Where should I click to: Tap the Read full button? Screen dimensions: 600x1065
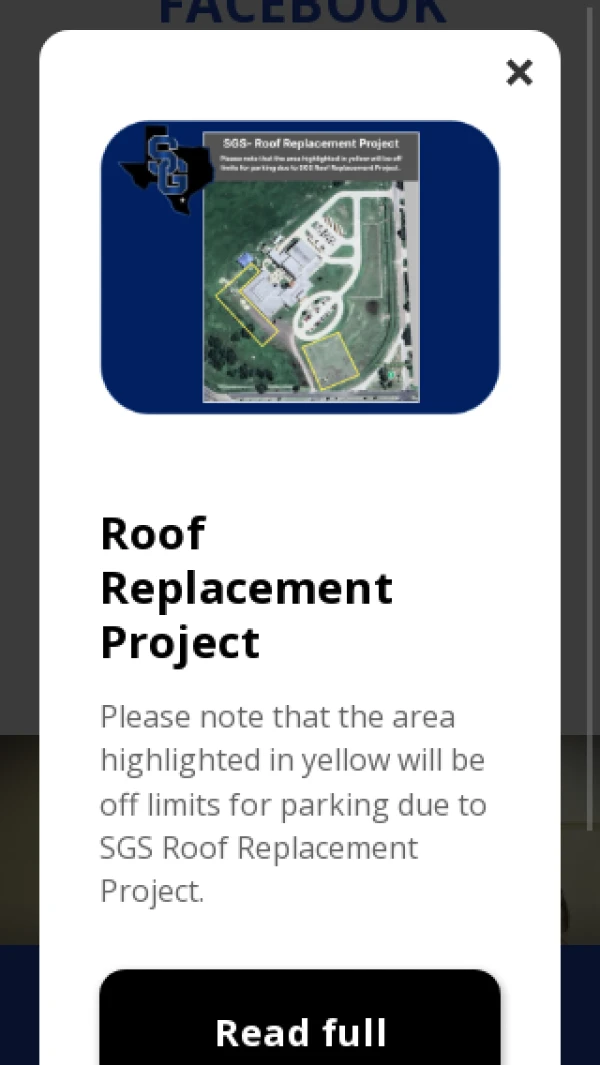(300, 1025)
